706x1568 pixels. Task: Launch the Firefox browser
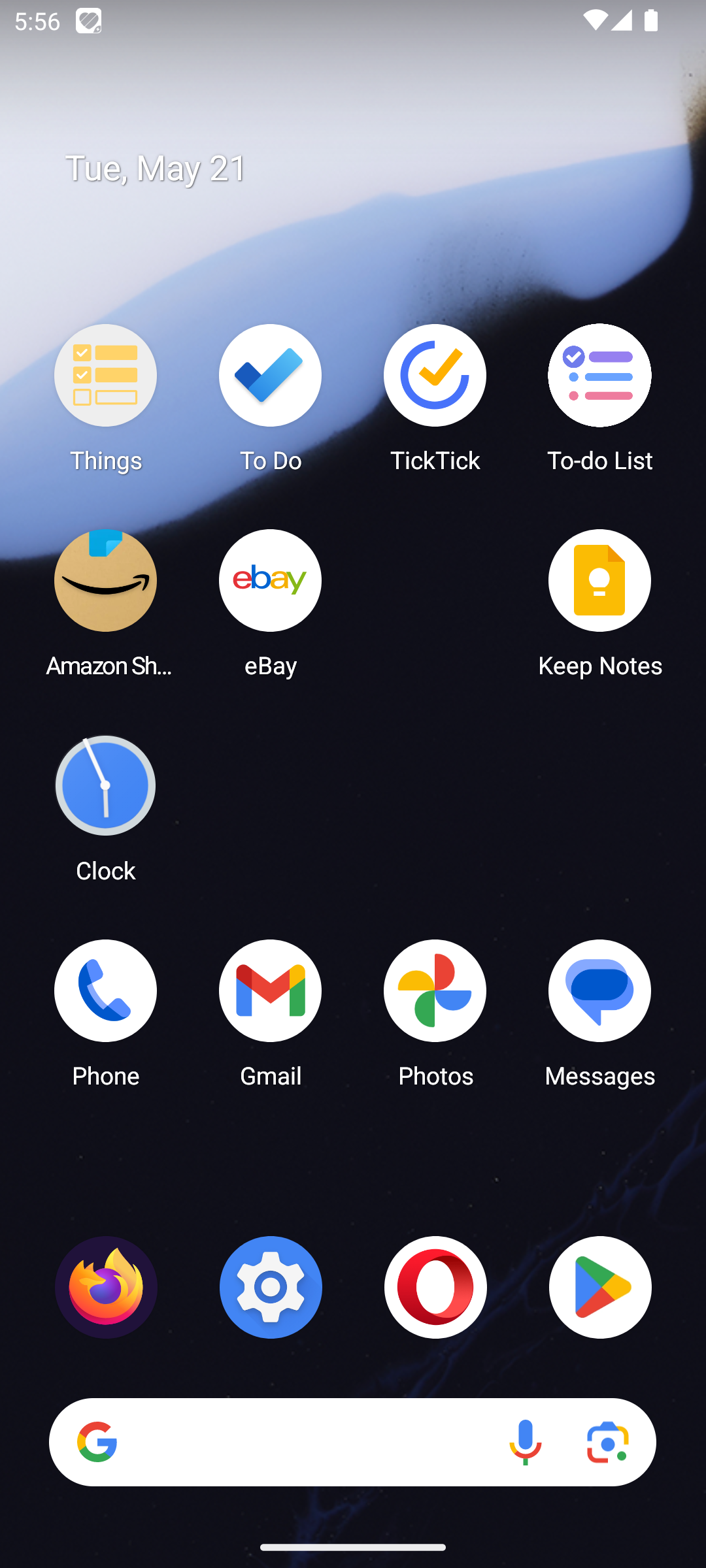pos(106,1287)
